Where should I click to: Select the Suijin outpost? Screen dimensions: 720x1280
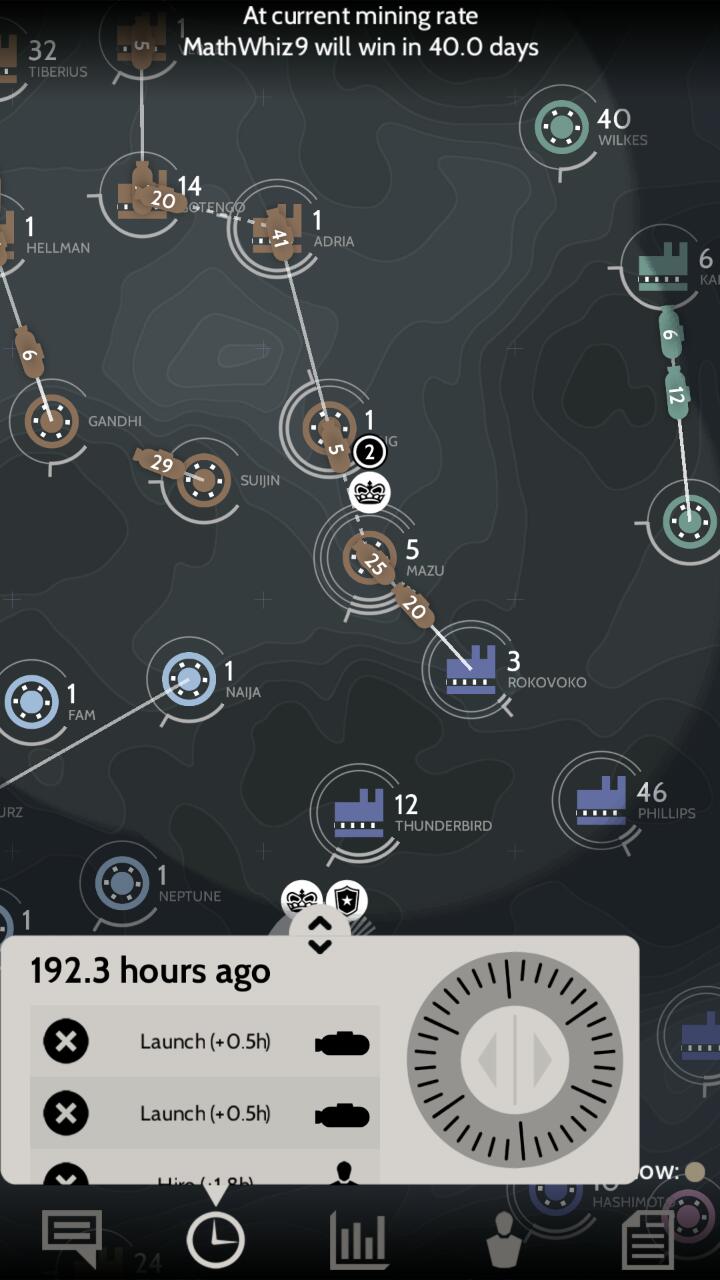coord(205,481)
